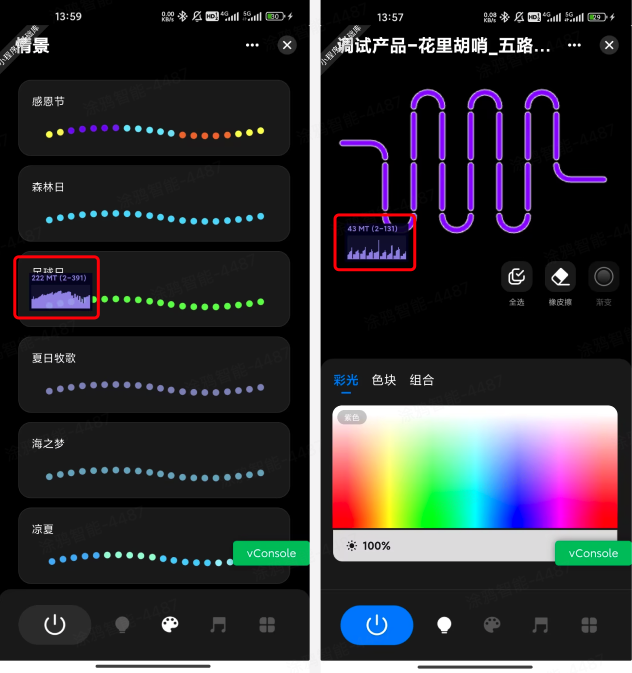Select the 森林日 scene card
Screen dimensions: 632x673
click(x=154, y=203)
